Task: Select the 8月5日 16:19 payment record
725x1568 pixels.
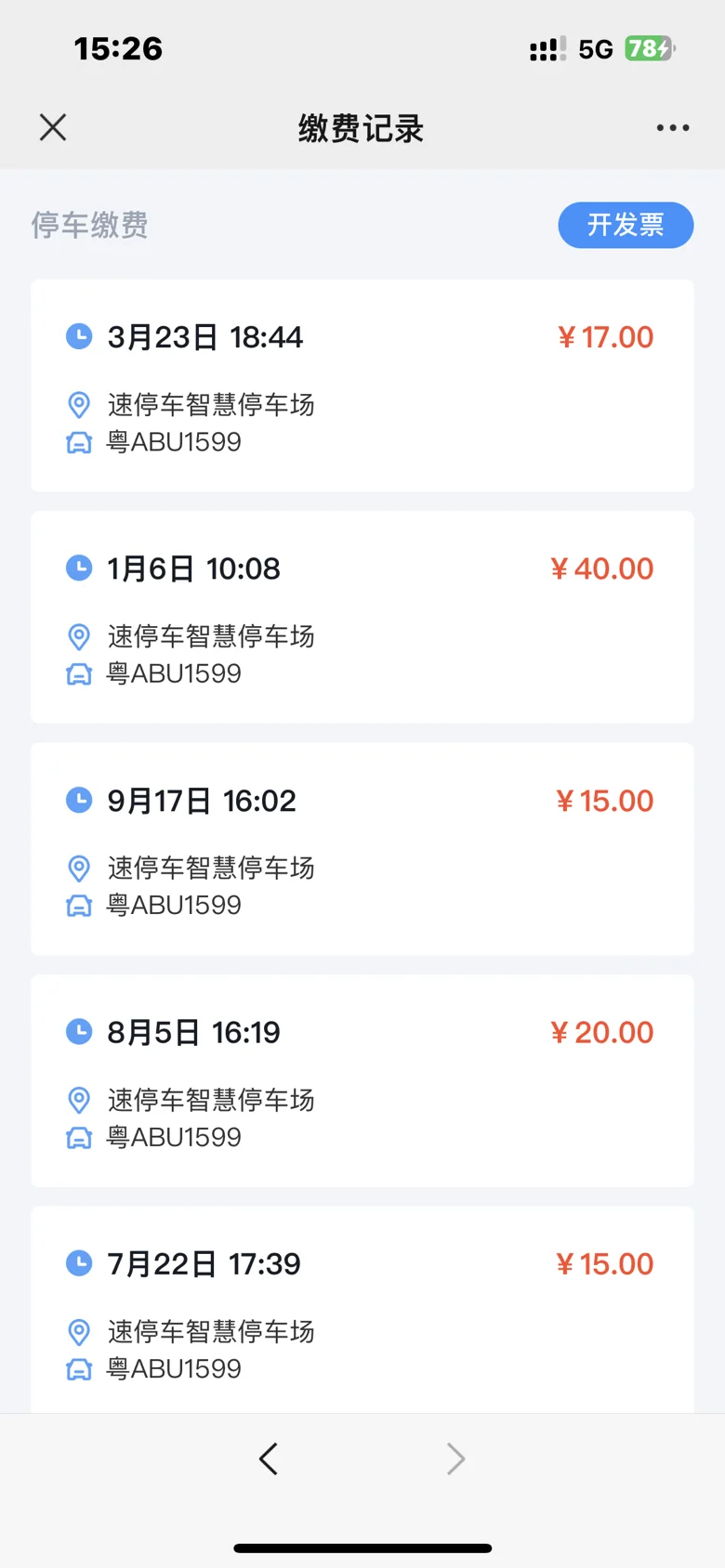Action: [362, 1080]
